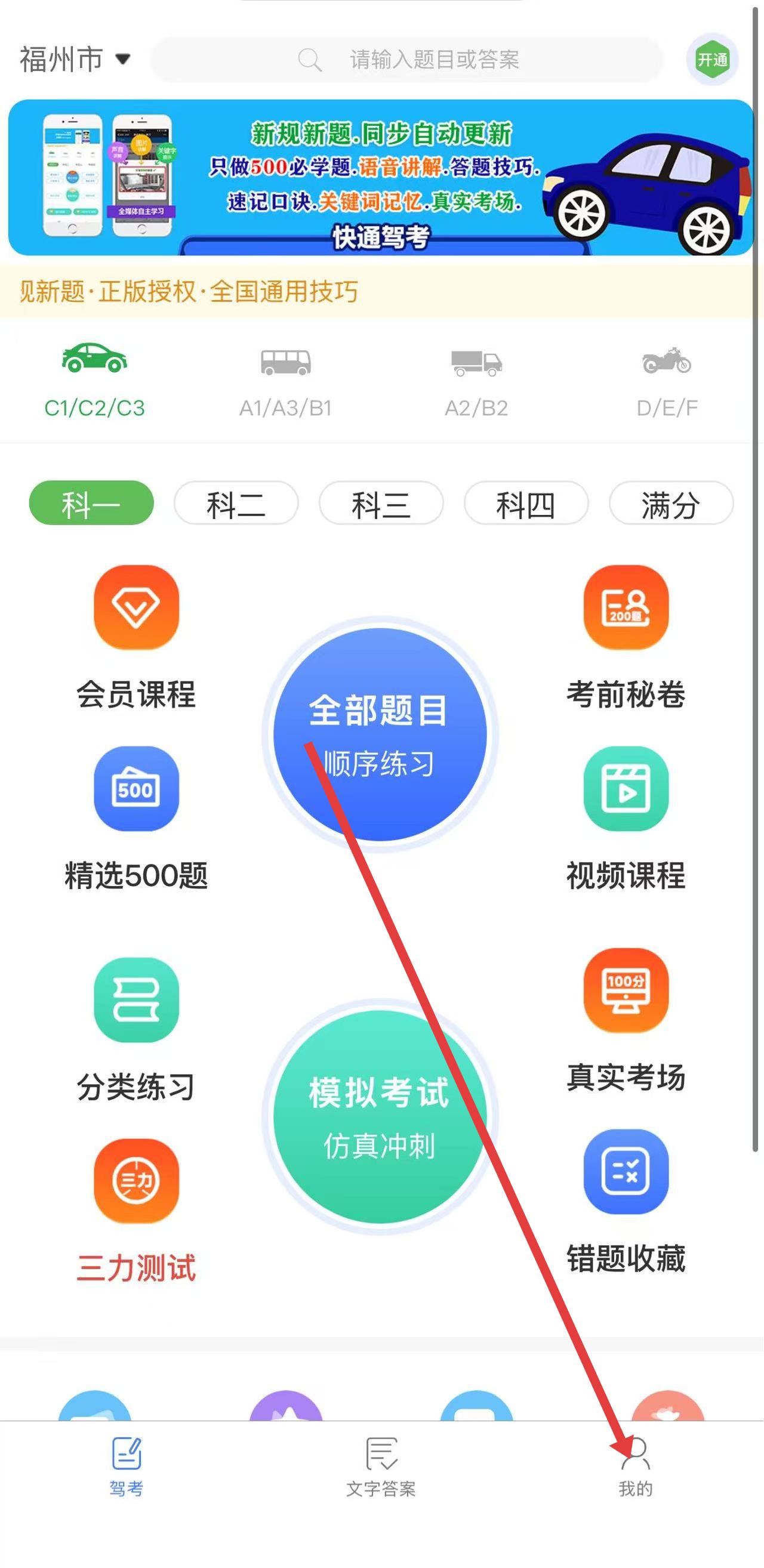Select the A1/A3/B1 bus license type
Image resolution: width=764 pixels, height=1568 pixels.
[x=285, y=381]
